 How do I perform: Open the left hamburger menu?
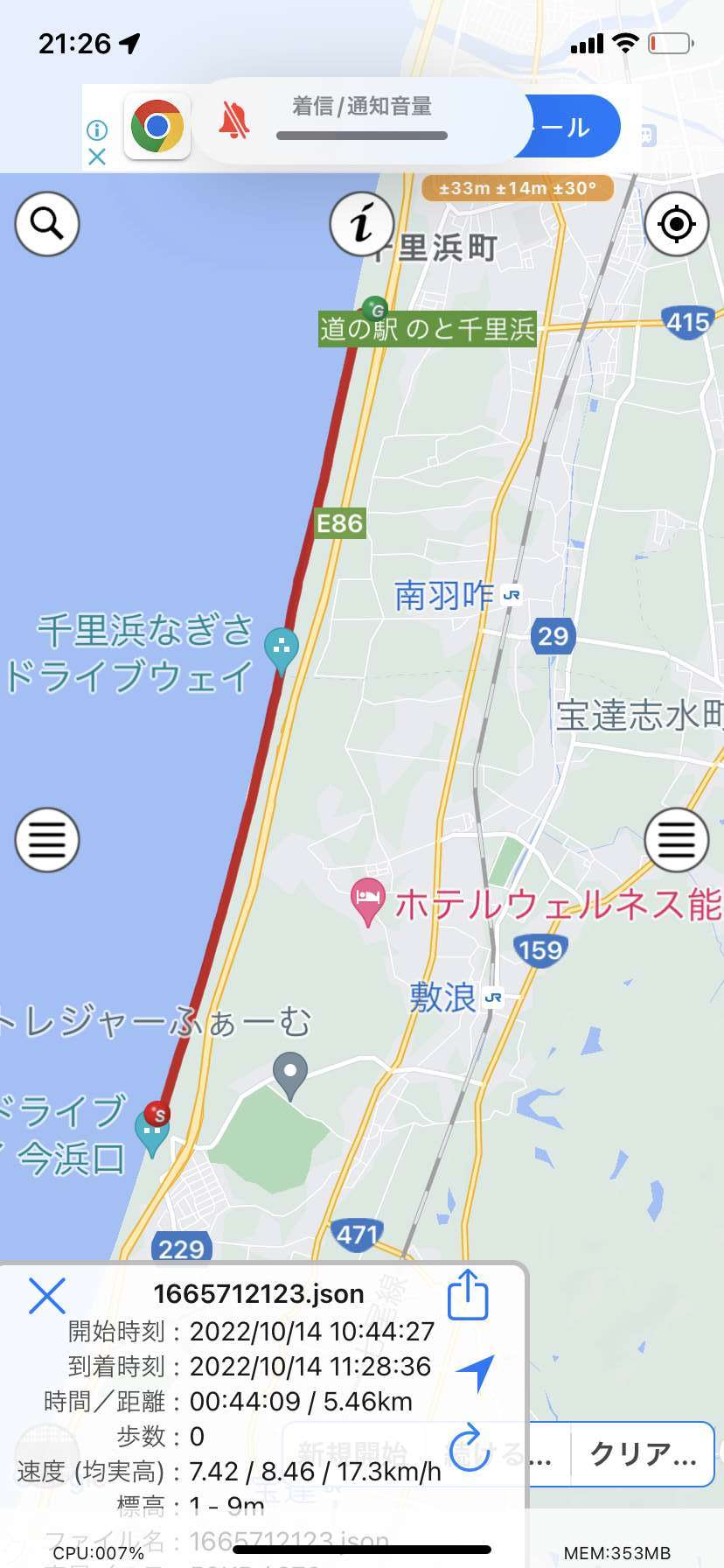pos(47,840)
